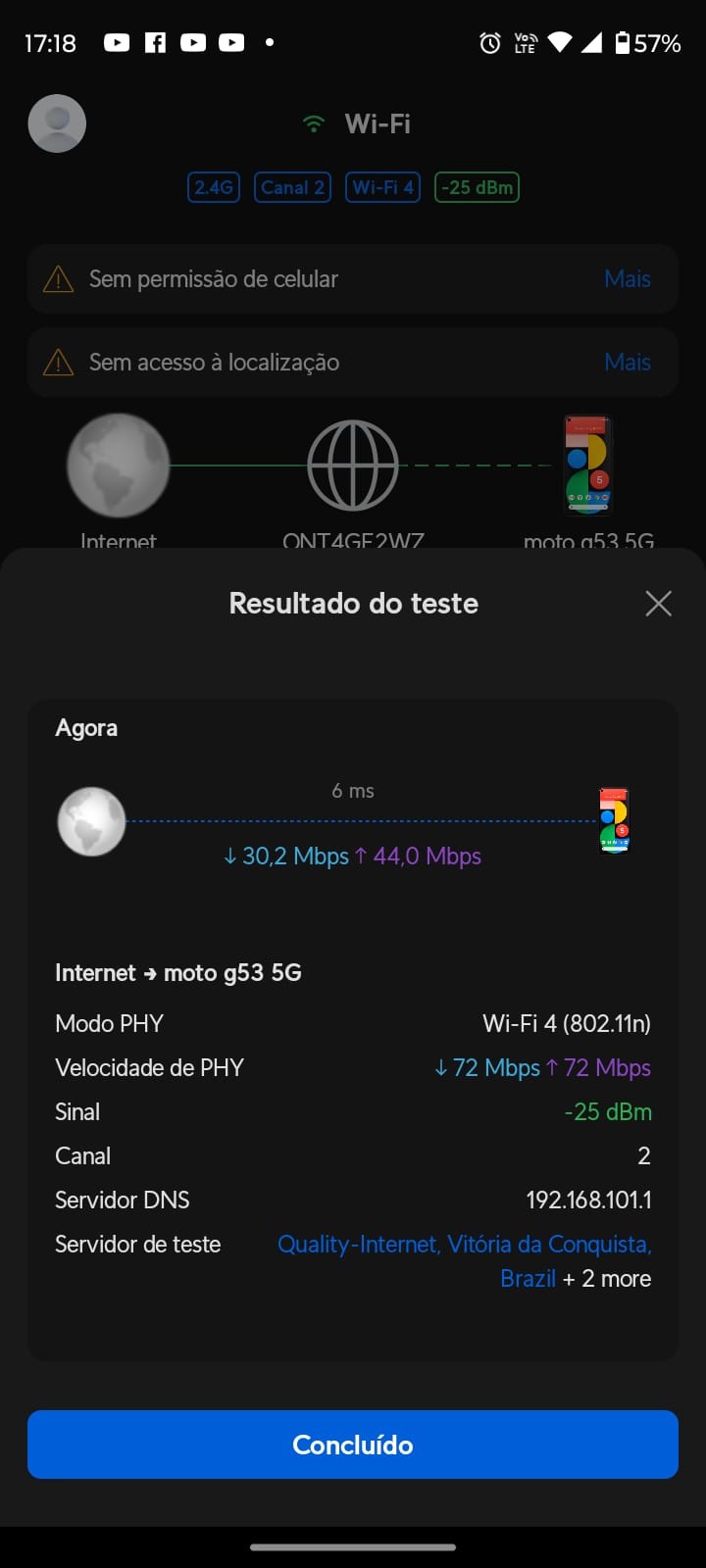This screenshot has width=706, height=1568.
Task: Open Mais for Sem permissão de celular
Action: [628, 279]
